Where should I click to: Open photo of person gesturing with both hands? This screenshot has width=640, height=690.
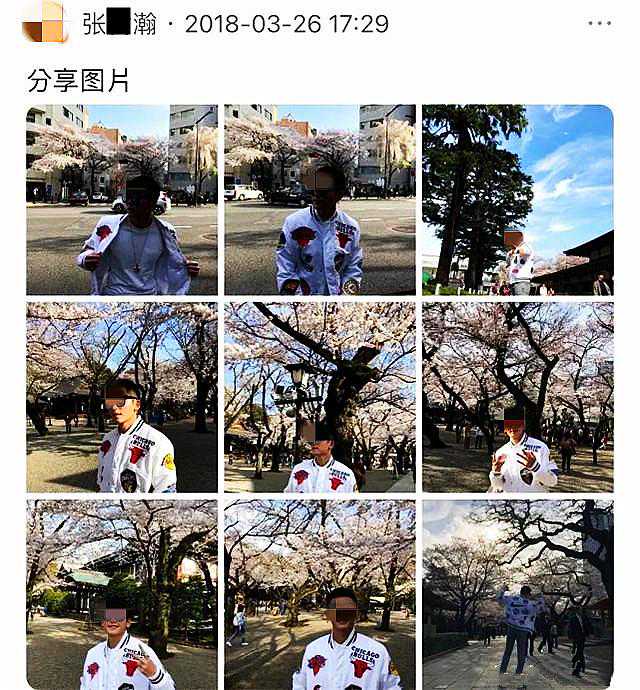517,397
